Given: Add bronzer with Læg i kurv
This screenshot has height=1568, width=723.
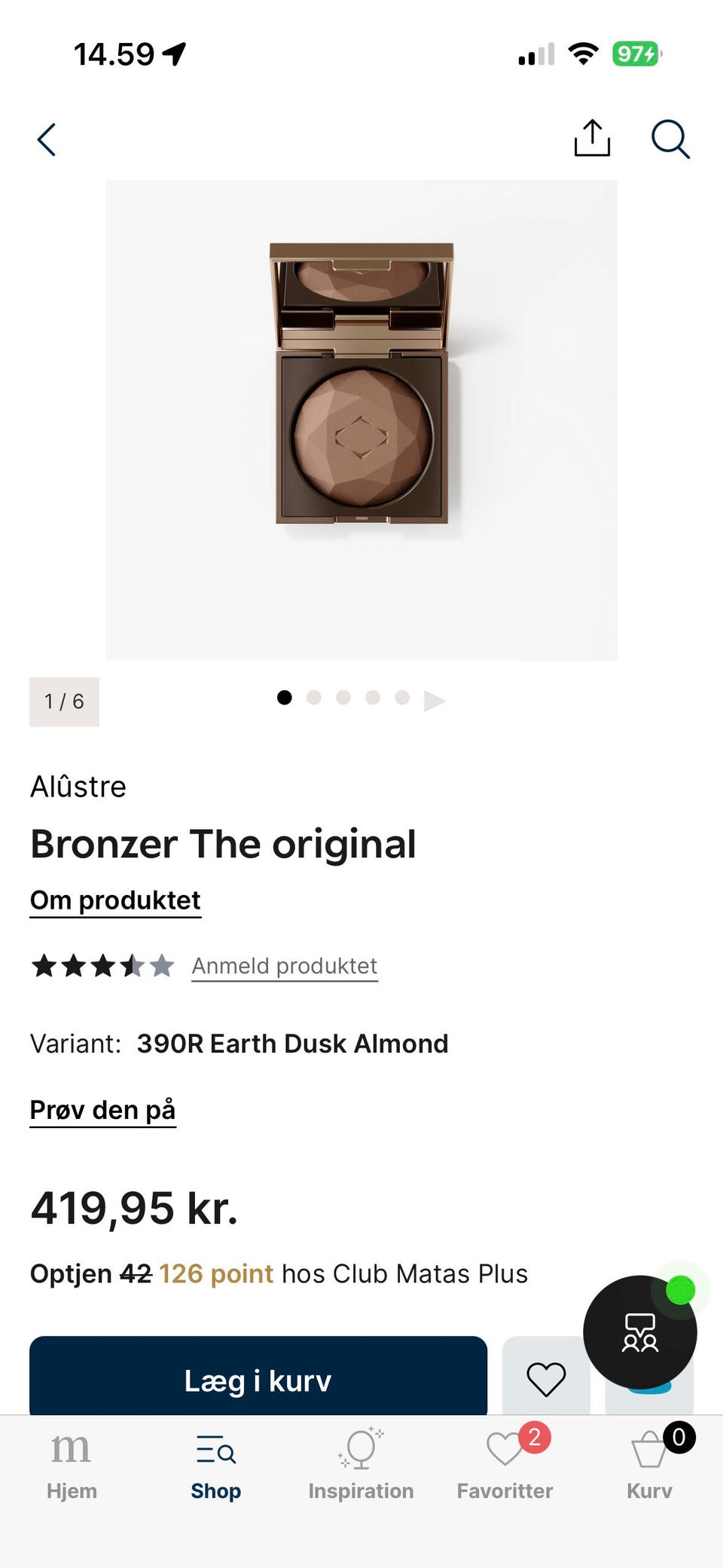Looking at the screenshot, I should (x=258, y=1380).
